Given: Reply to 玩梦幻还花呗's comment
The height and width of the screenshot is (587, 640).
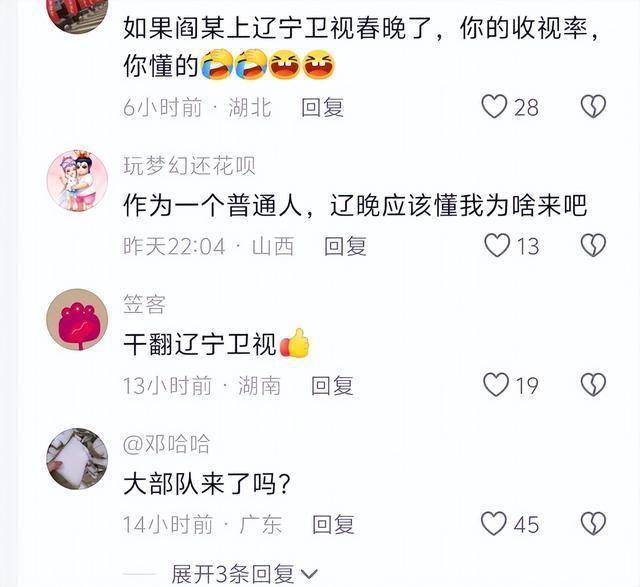Looking at the screenshot, I should tap(345, 246).
